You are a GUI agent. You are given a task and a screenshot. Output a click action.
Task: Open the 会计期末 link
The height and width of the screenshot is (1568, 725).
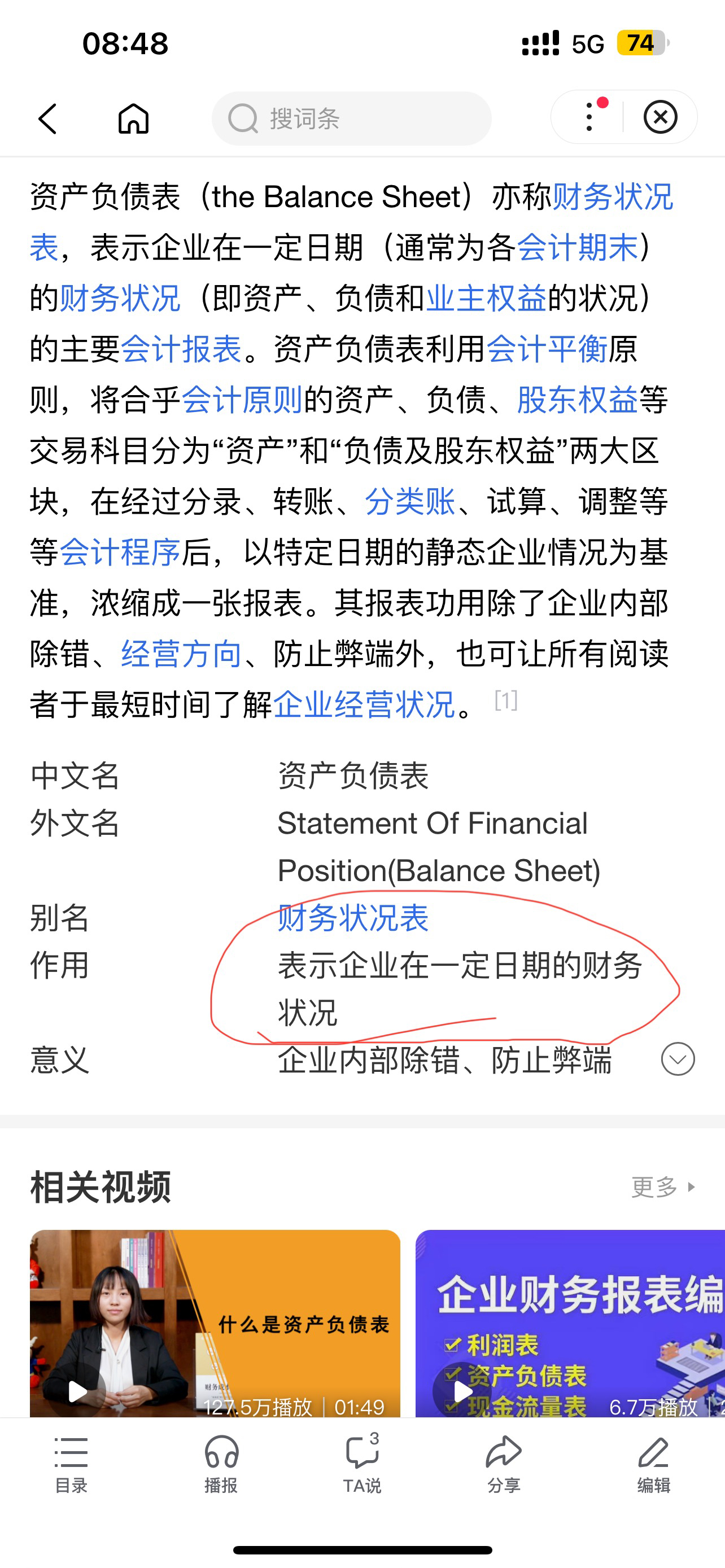point(576,248)
